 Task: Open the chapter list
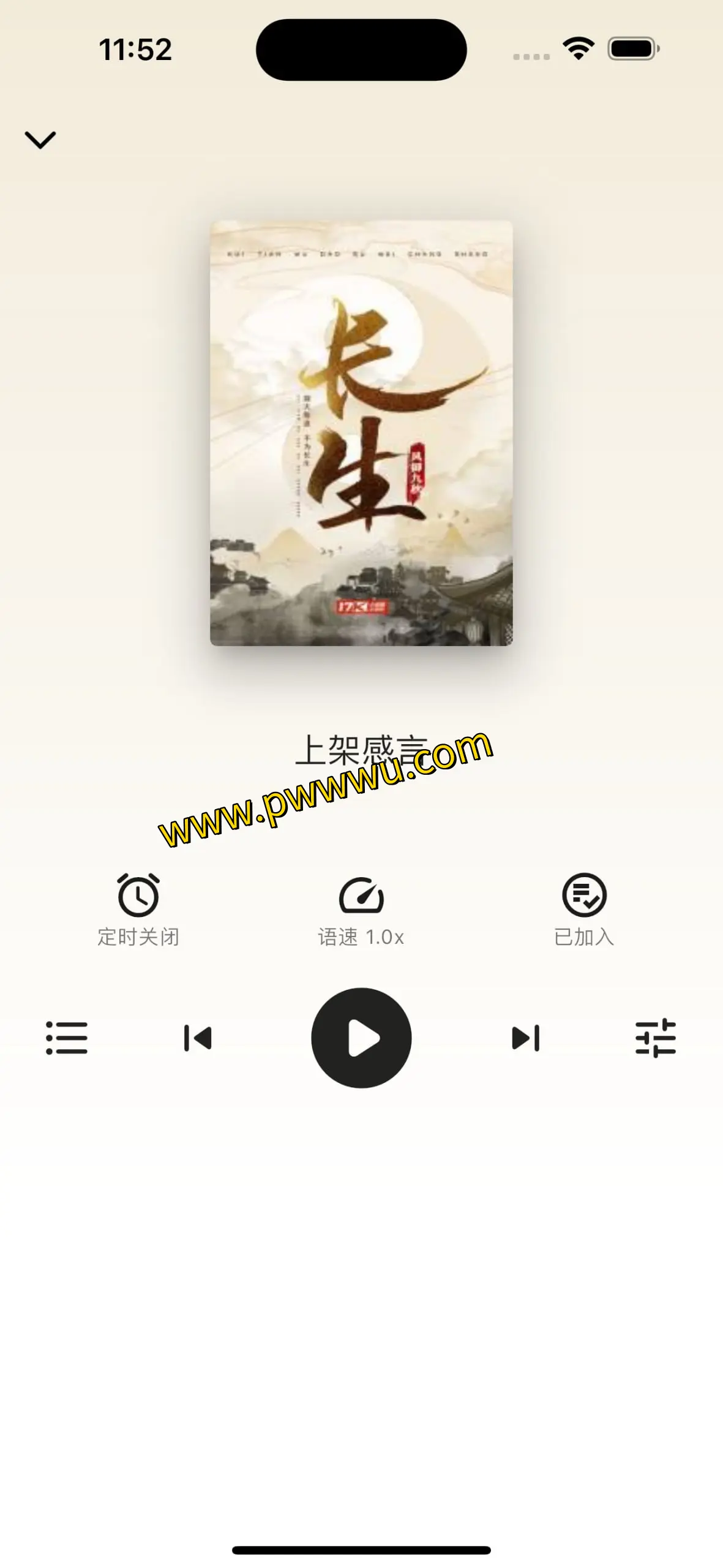point(67,1038)
